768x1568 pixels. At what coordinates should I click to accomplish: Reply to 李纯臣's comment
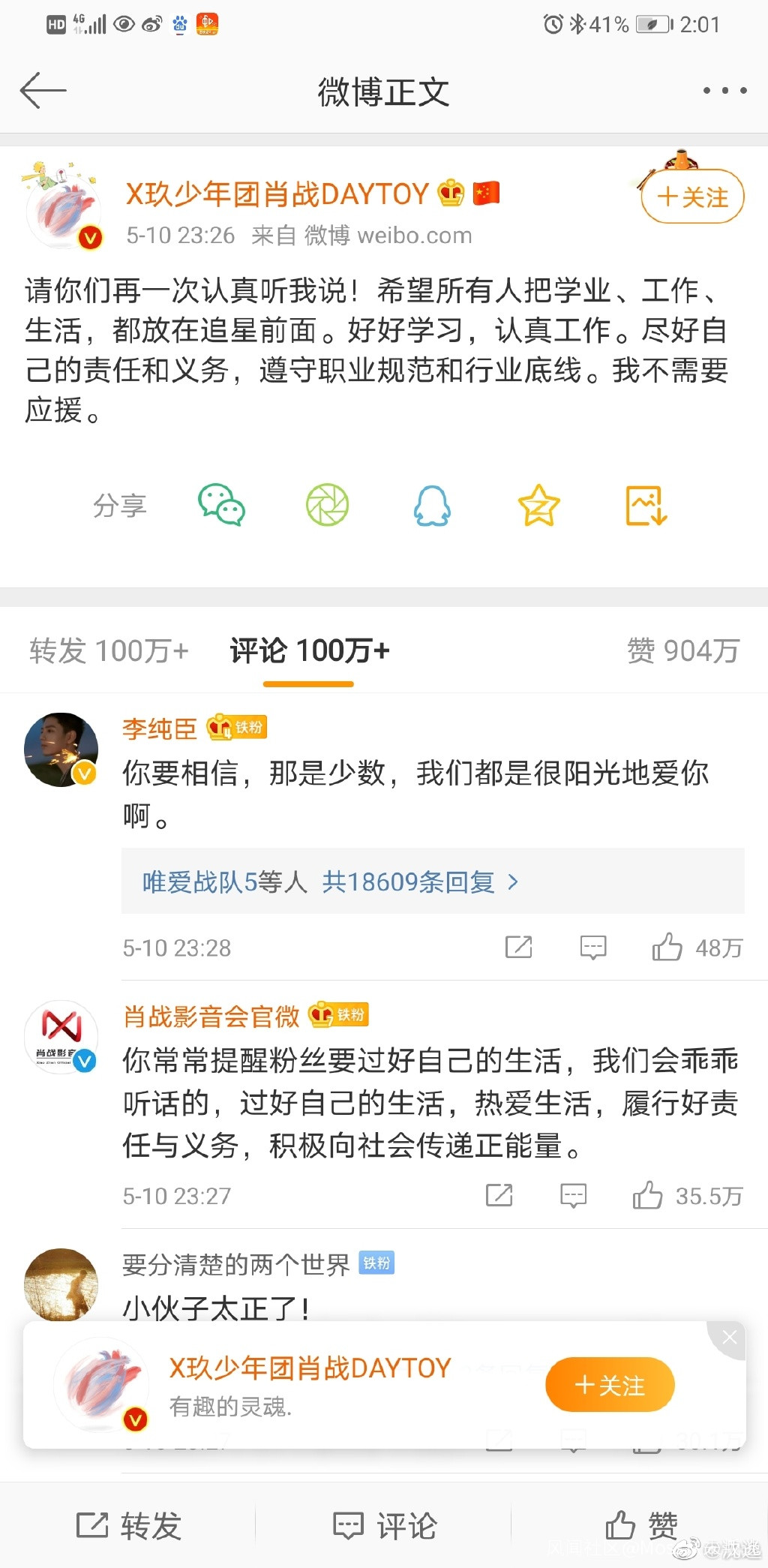[x=592, y=948]
